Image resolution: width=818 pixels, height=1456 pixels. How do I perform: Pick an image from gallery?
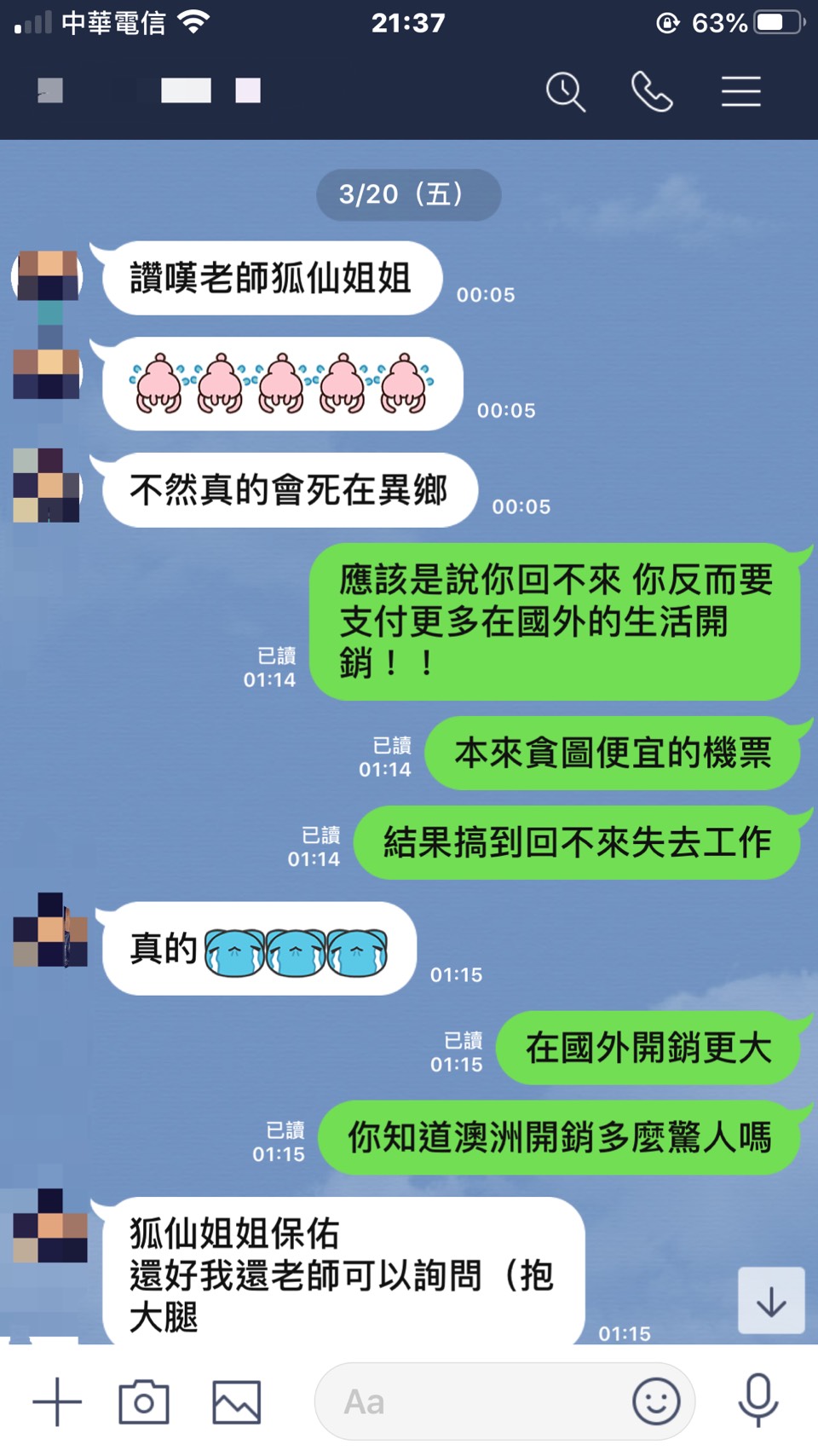tap(236, 1401)
